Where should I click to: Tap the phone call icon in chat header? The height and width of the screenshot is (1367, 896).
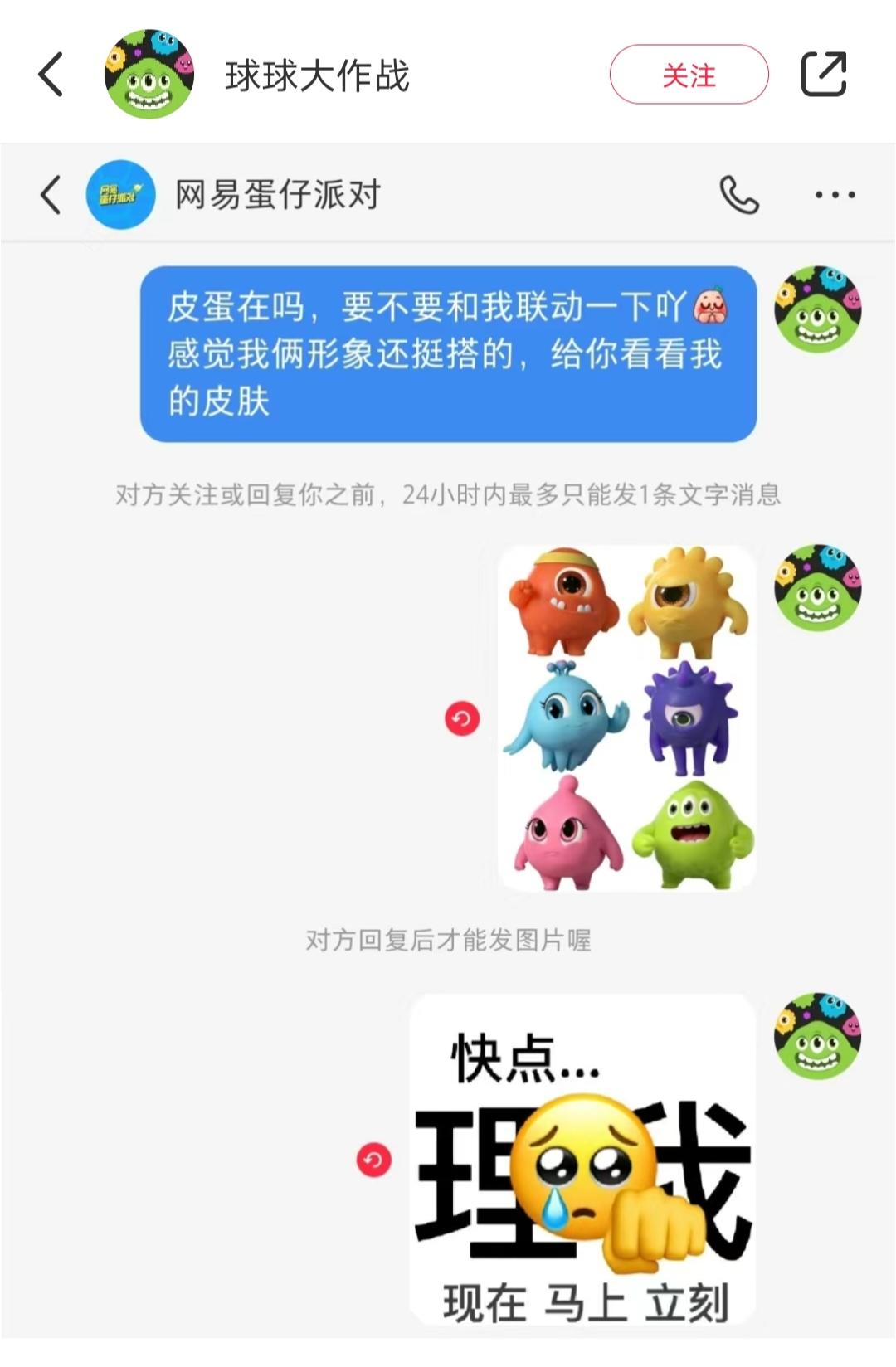(737, 194)
